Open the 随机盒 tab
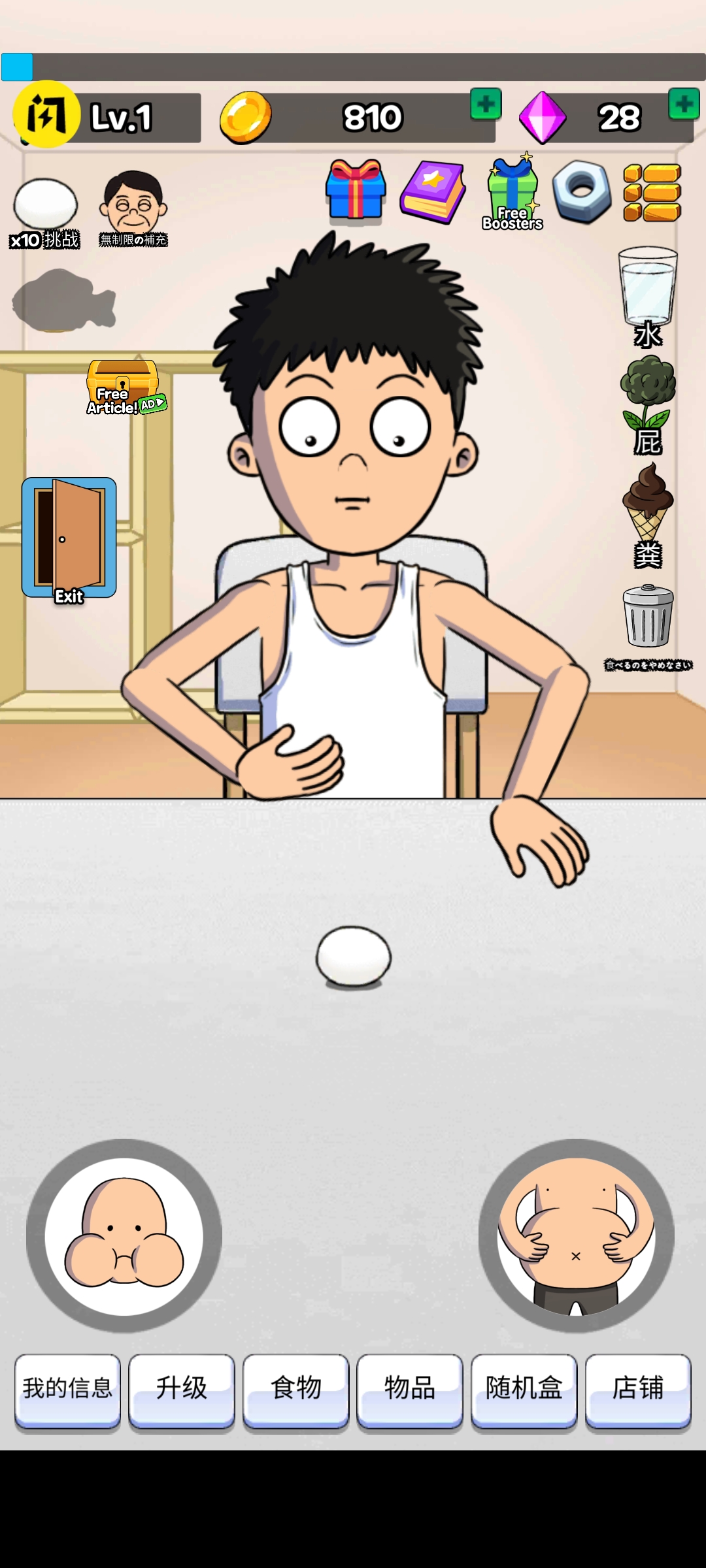706x1568 pixels. [x=524, y=1389]
